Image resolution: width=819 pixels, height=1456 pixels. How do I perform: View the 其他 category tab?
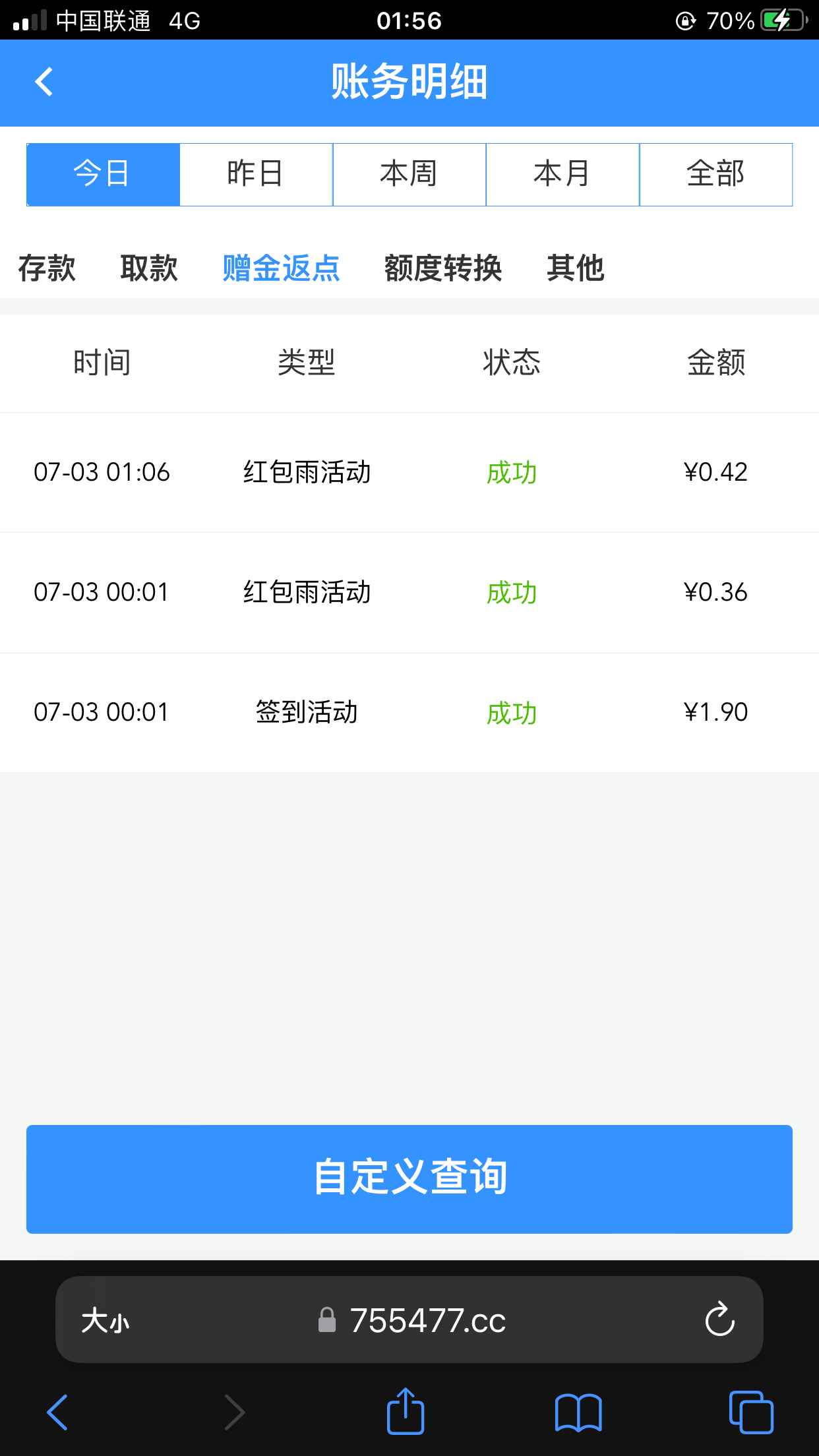click(x=575, y=268)
